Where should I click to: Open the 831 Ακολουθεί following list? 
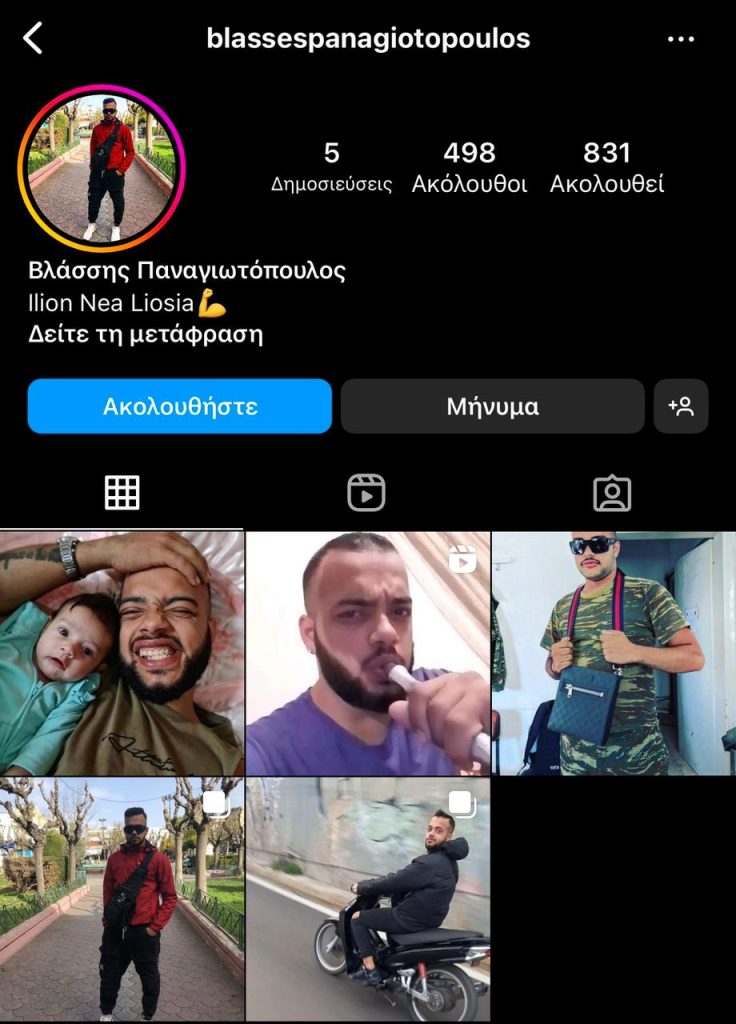tap(607, 167)
